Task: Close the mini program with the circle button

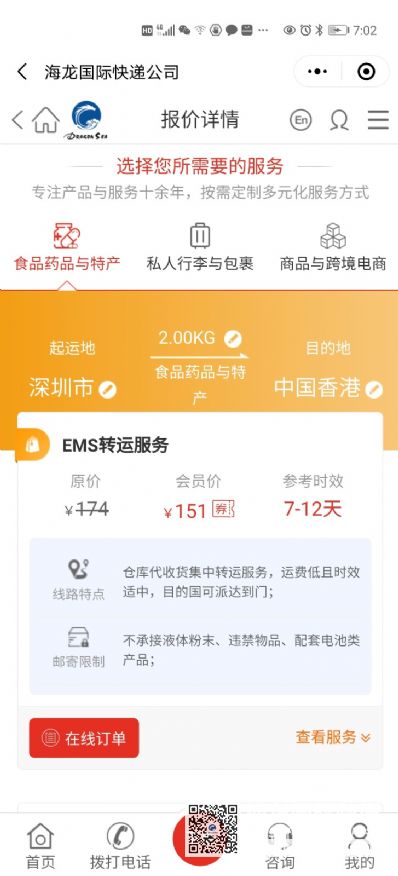Action: [x=366, y=72]
